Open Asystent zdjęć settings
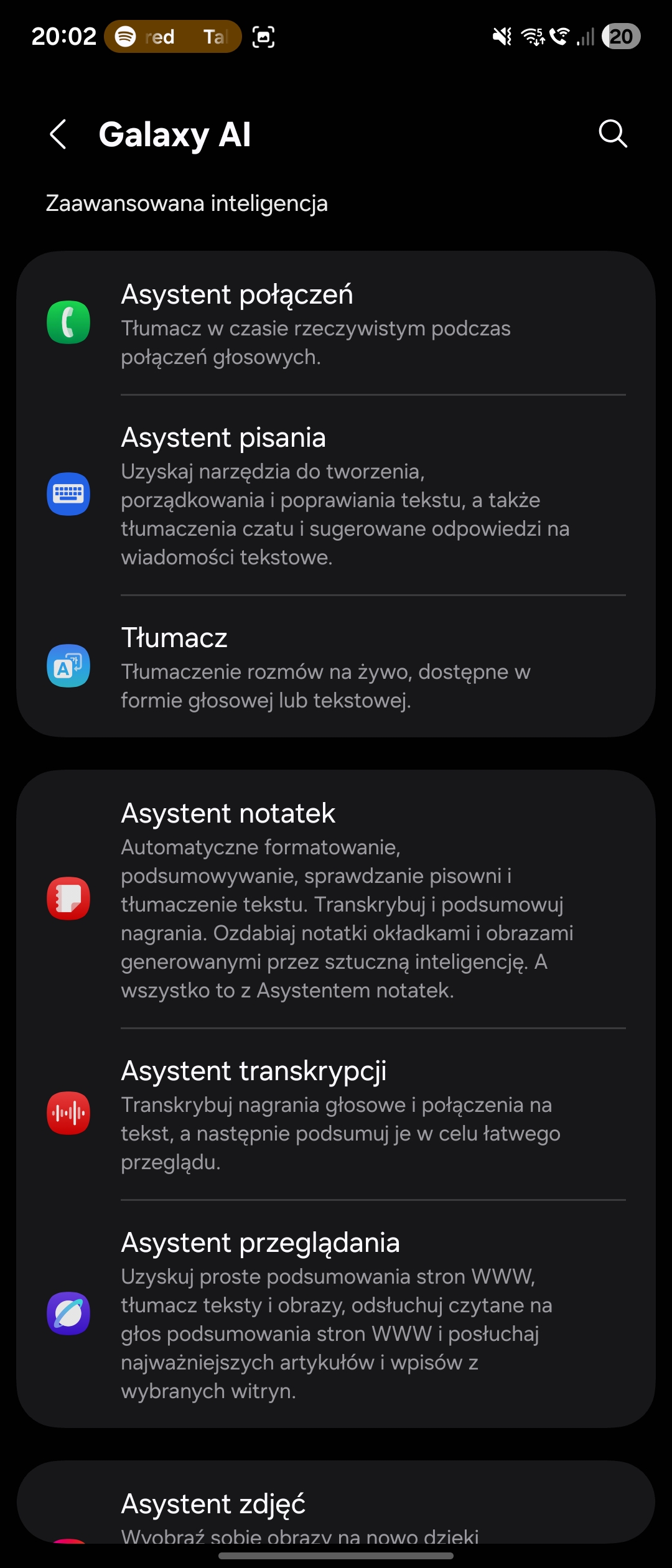This screenshot has width=672, height=1568. [336, 1506]
